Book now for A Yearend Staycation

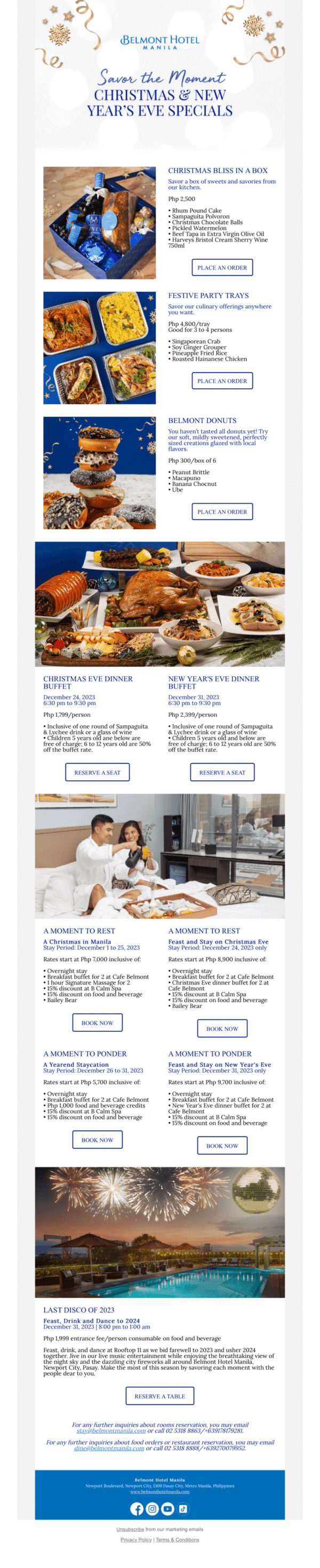98,1140
